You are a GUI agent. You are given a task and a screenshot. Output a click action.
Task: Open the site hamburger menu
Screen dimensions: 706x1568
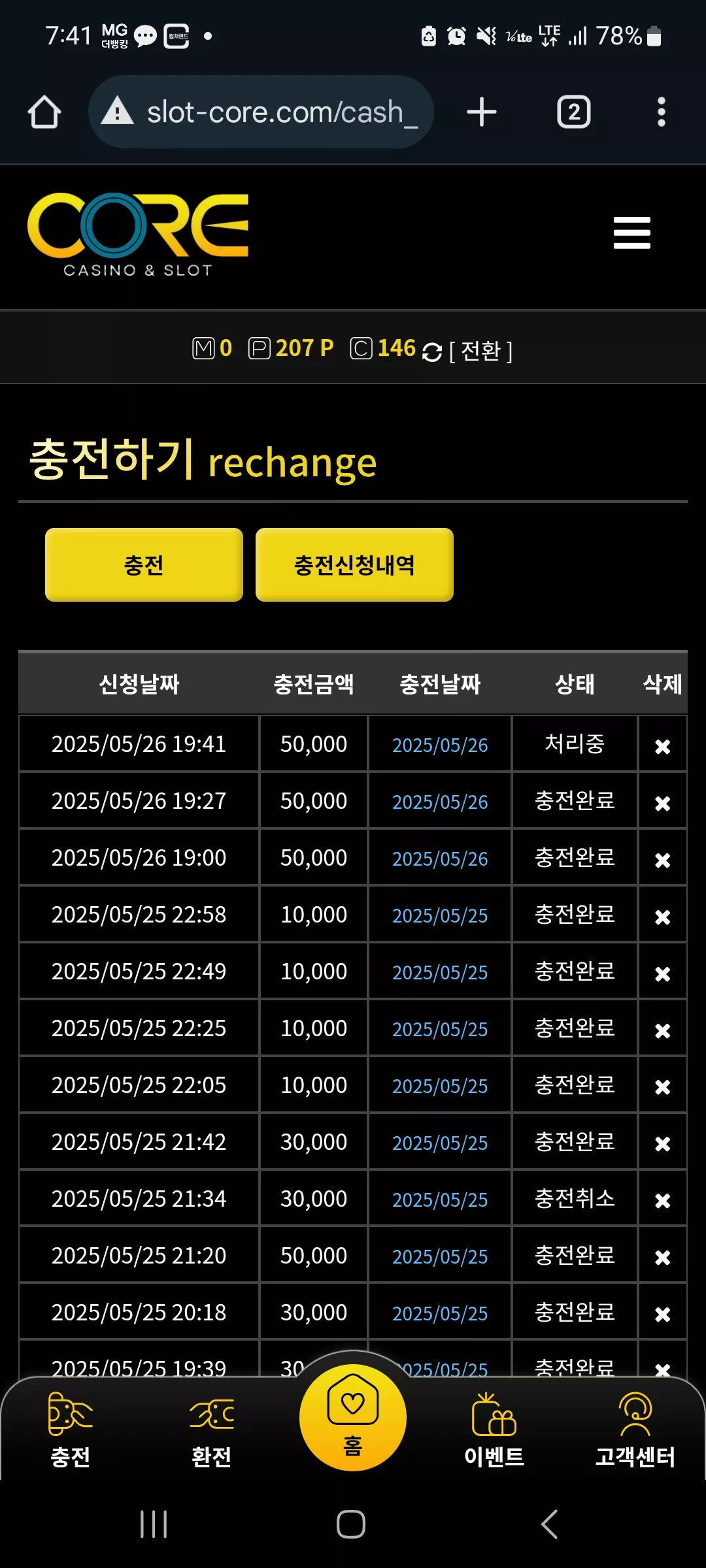click(632, 233)
